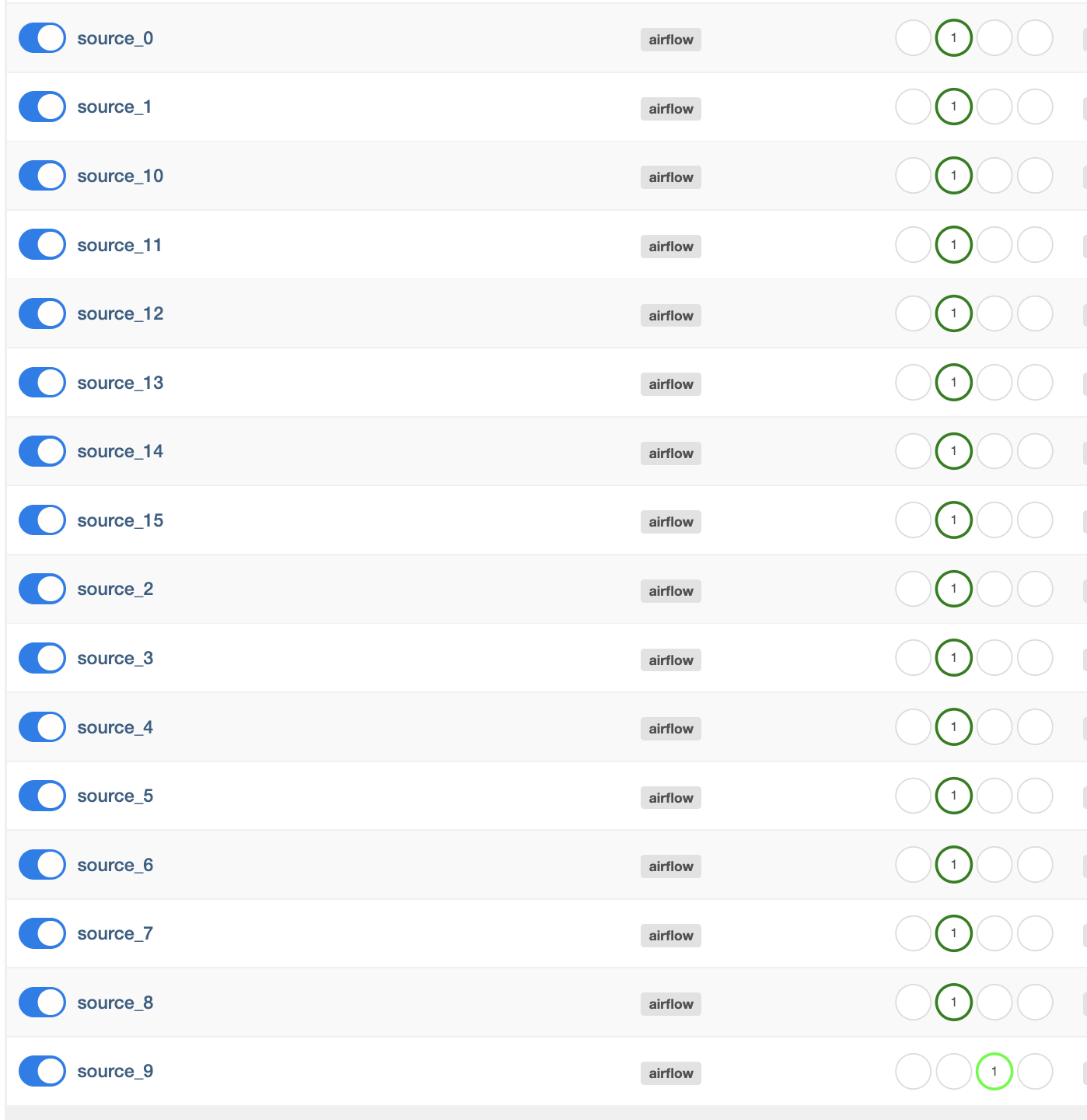Open successful runs circle for source_0
Screen dimensions: 1087x1120
click(x=953, y=38)
